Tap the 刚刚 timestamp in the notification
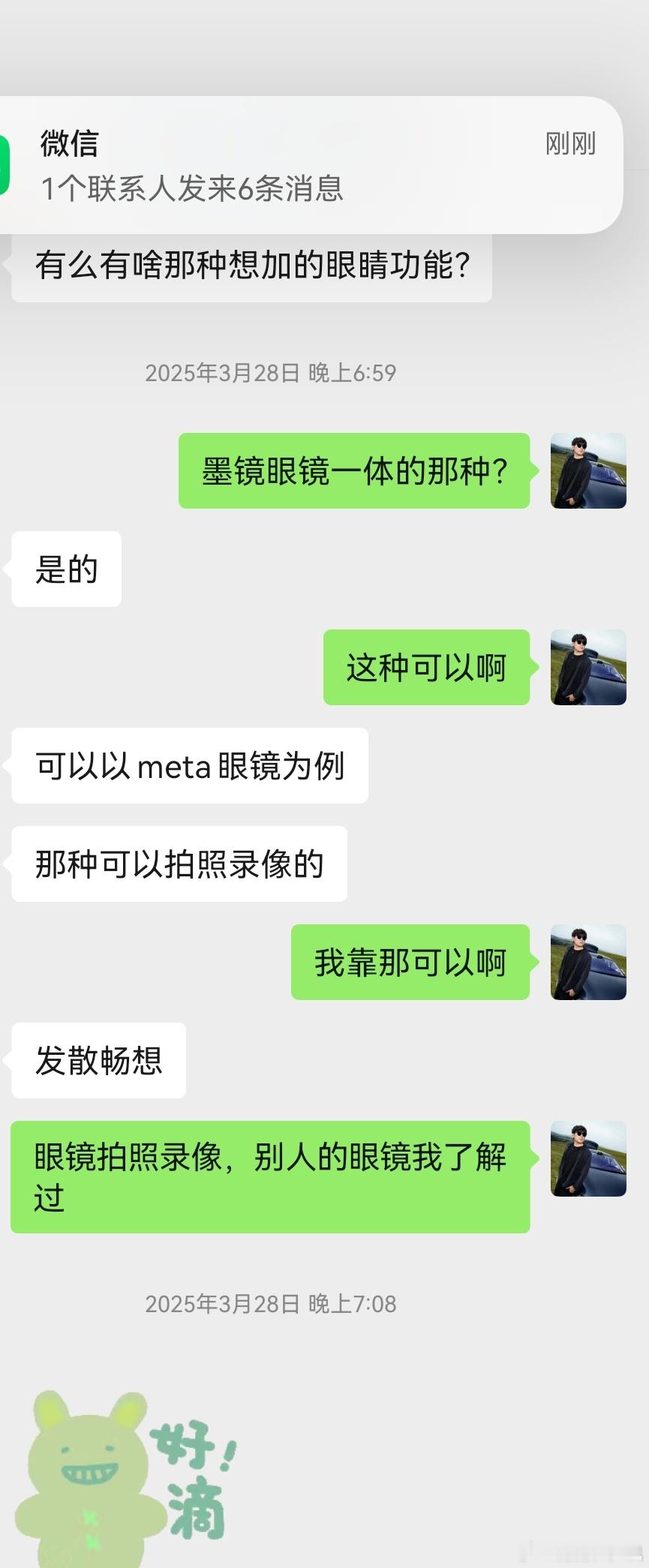This screenshot has width=649, height=1568. point(570,144)
